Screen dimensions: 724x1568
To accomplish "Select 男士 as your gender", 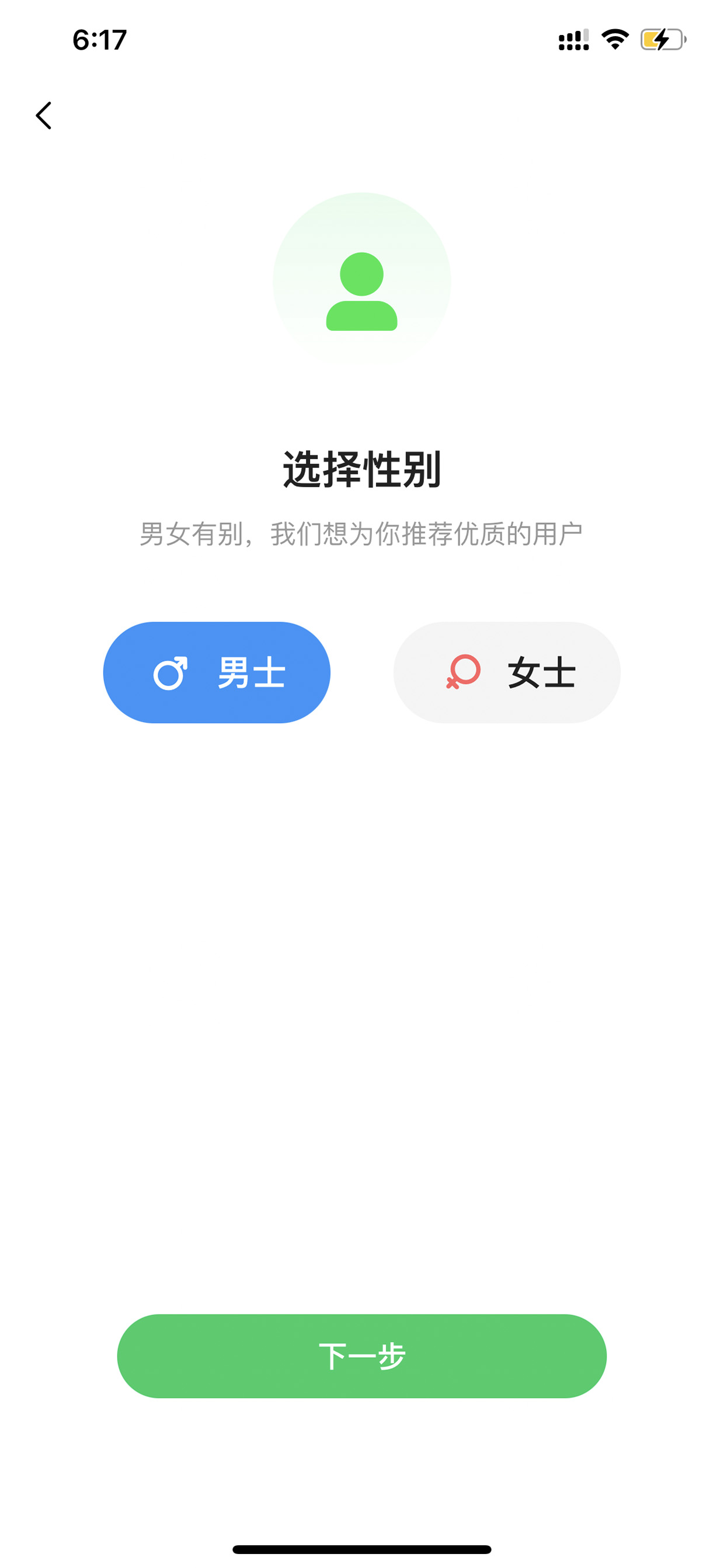I will coord(217,672).
